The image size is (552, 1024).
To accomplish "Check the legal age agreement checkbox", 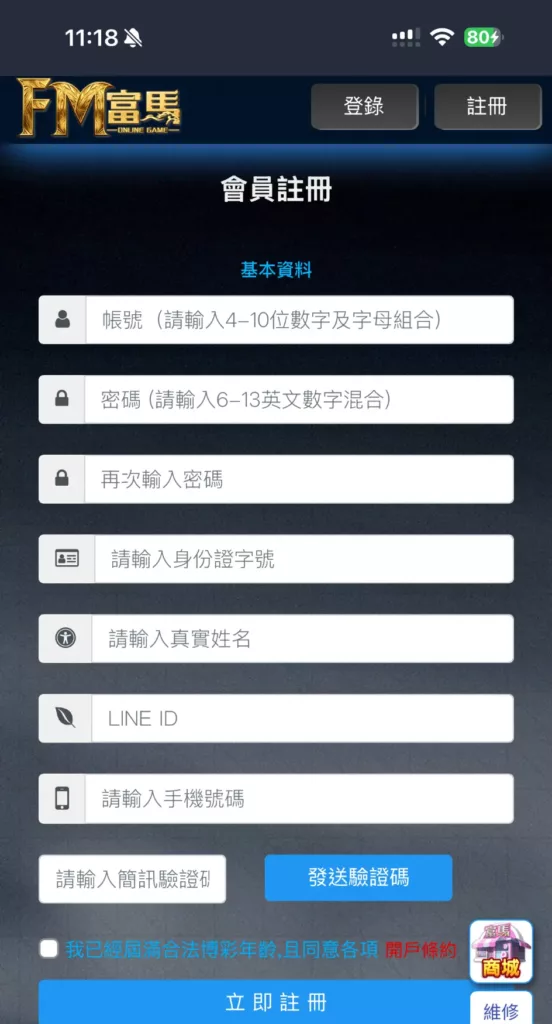I will point(48,948).
